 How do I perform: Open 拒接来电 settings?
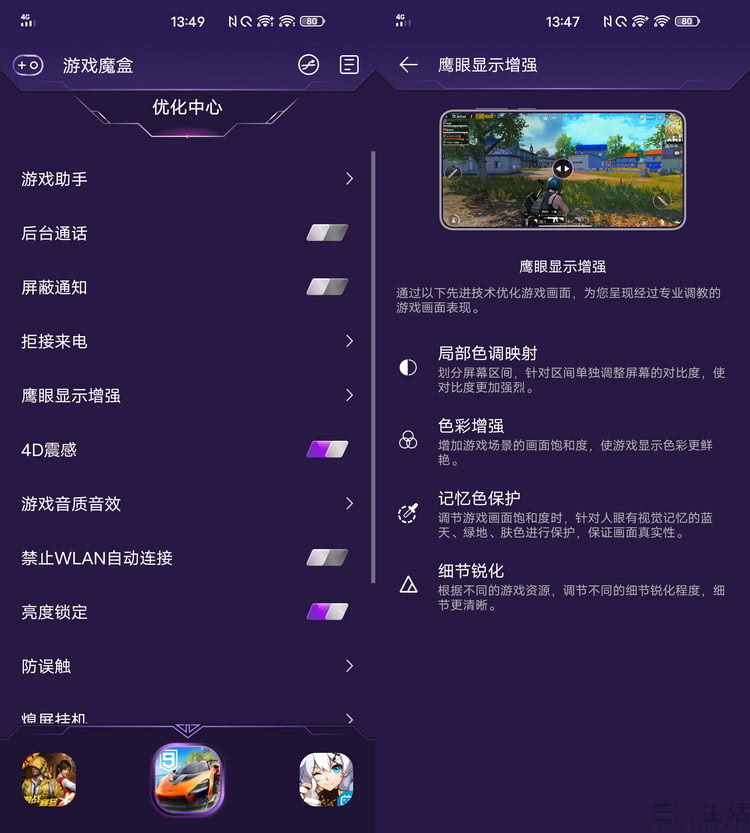(x=186, y=341)
